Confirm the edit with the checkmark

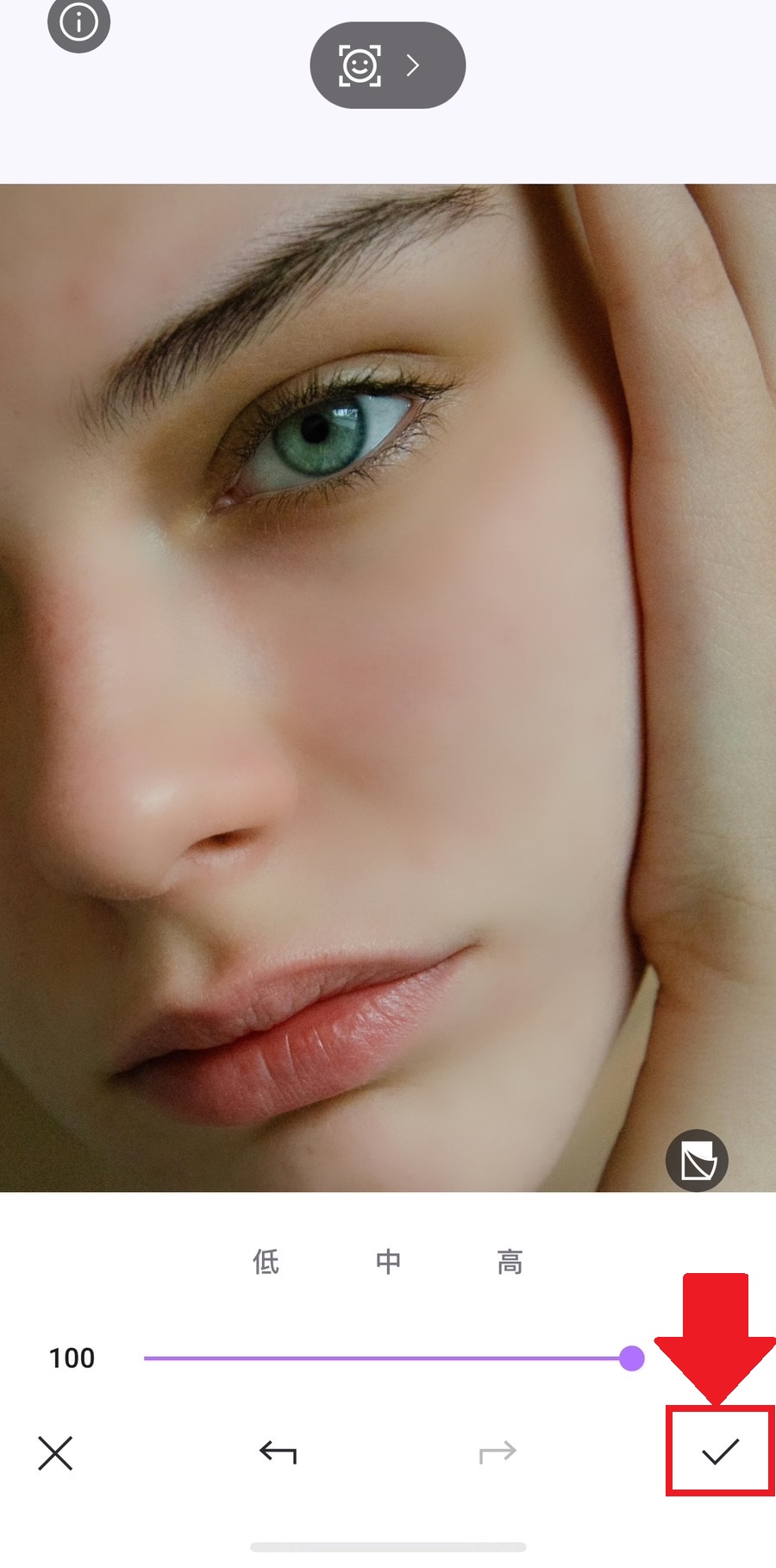click(x=720, y=1452)
